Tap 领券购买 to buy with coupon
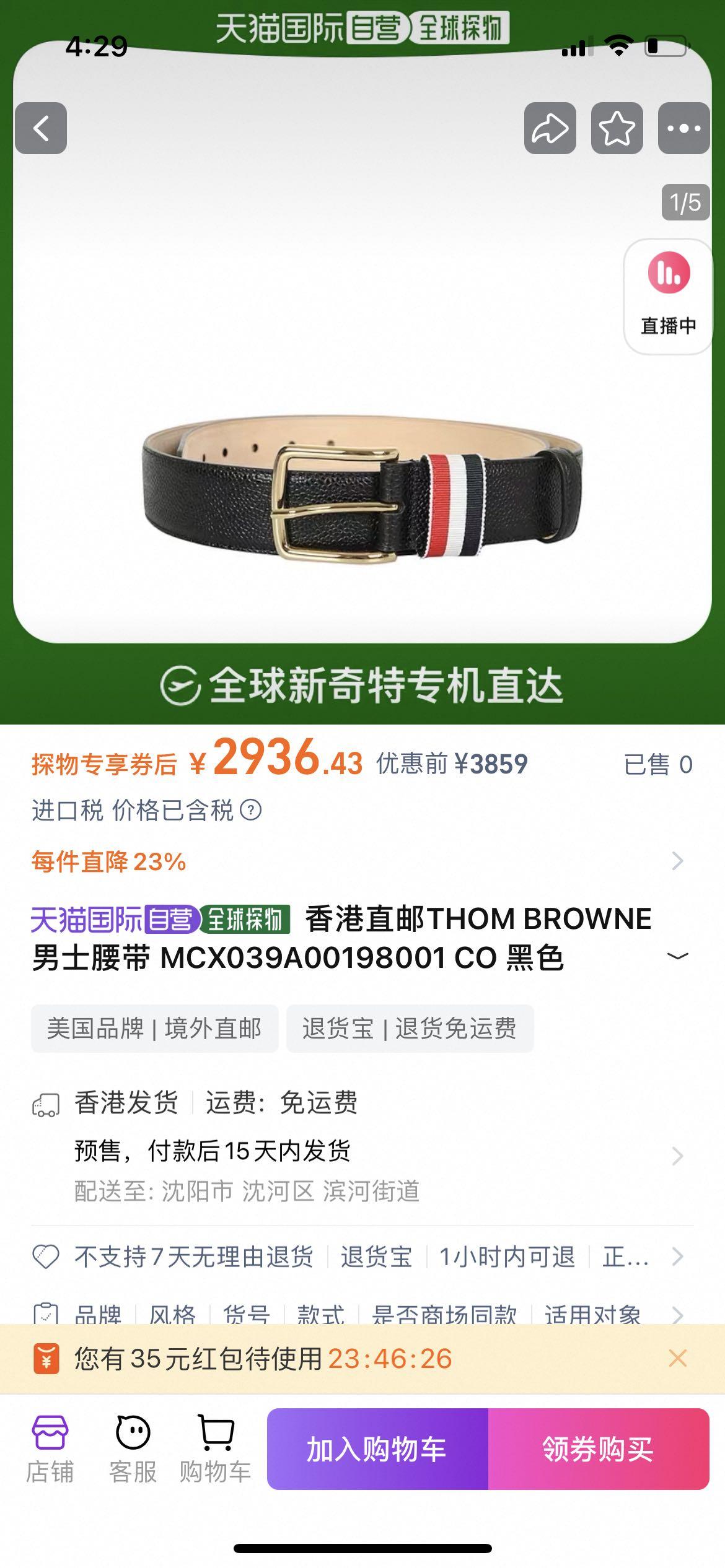Viewport: 725px width, 1568px height. (598, 1449)
